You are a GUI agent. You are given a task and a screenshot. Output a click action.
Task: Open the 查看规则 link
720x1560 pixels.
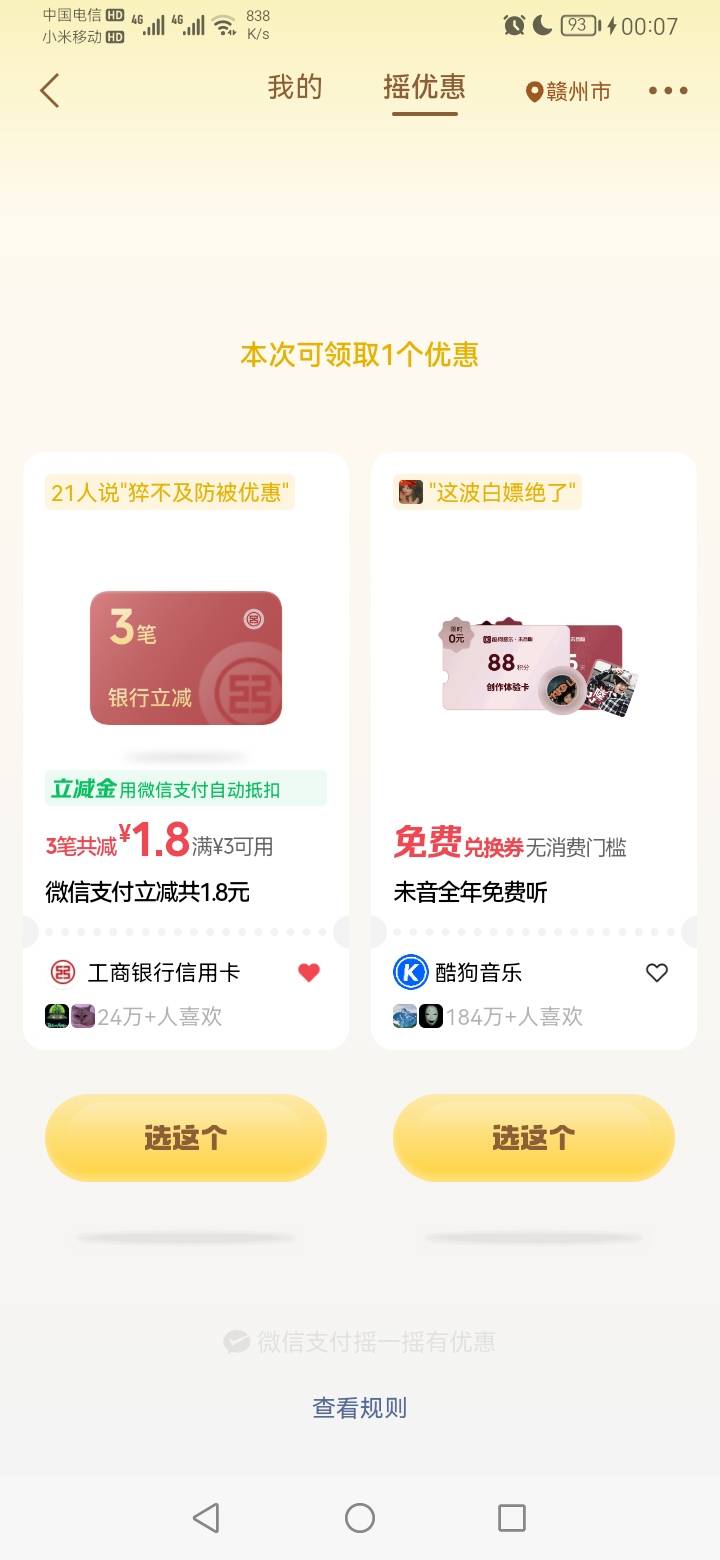point(360,1408)
